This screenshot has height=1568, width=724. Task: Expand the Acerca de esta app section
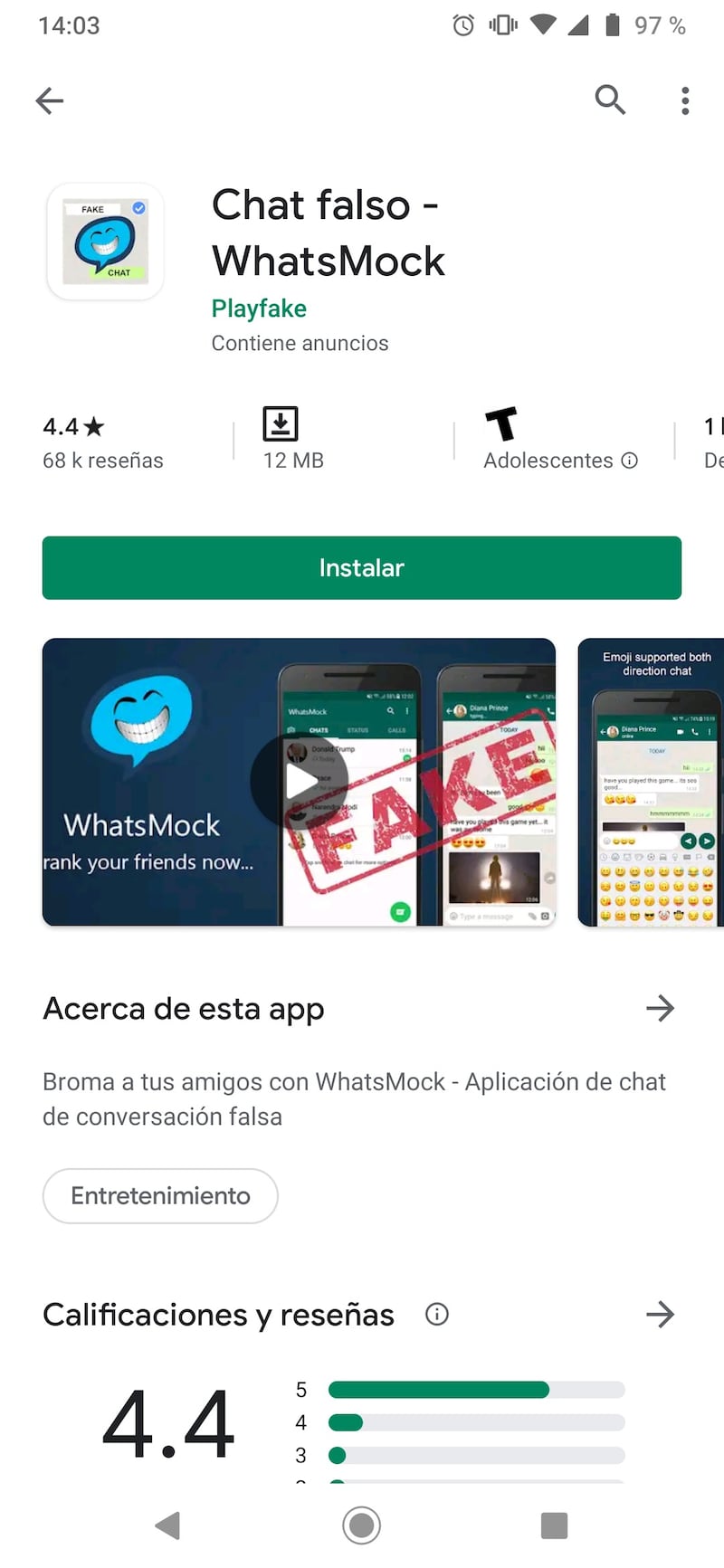click(x=660, y=1008)
